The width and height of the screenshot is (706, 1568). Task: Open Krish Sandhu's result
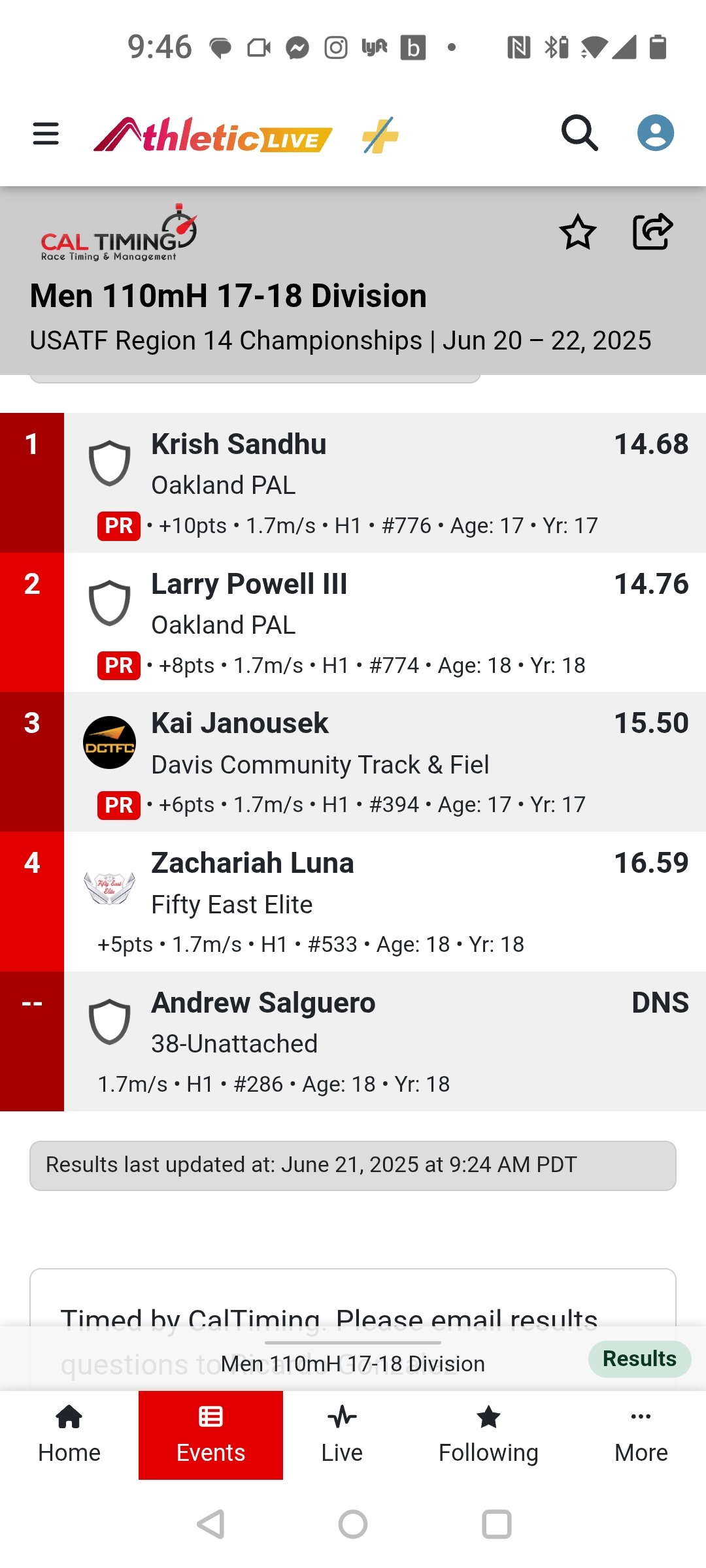click(x=384, y=482)
